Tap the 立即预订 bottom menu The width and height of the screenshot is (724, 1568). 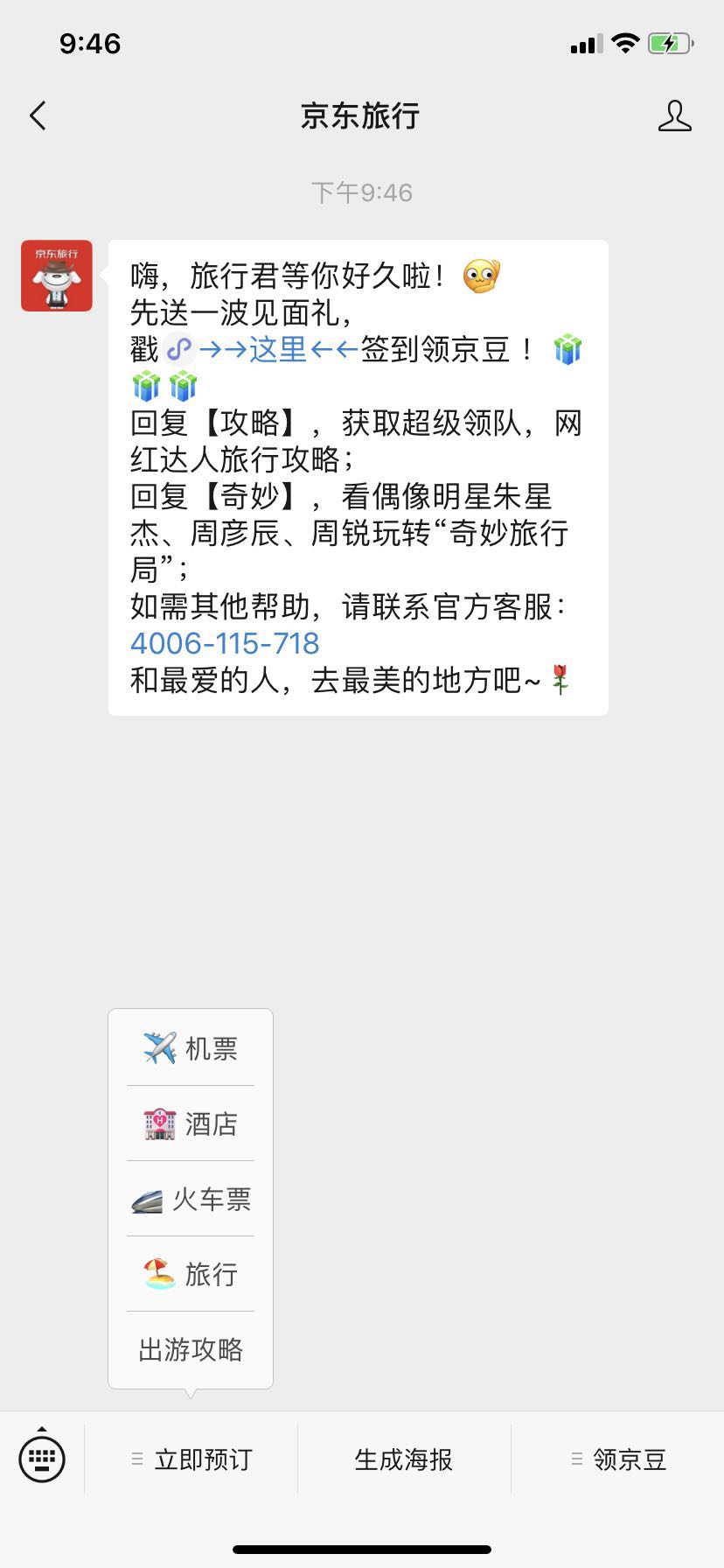[191, 1459]
